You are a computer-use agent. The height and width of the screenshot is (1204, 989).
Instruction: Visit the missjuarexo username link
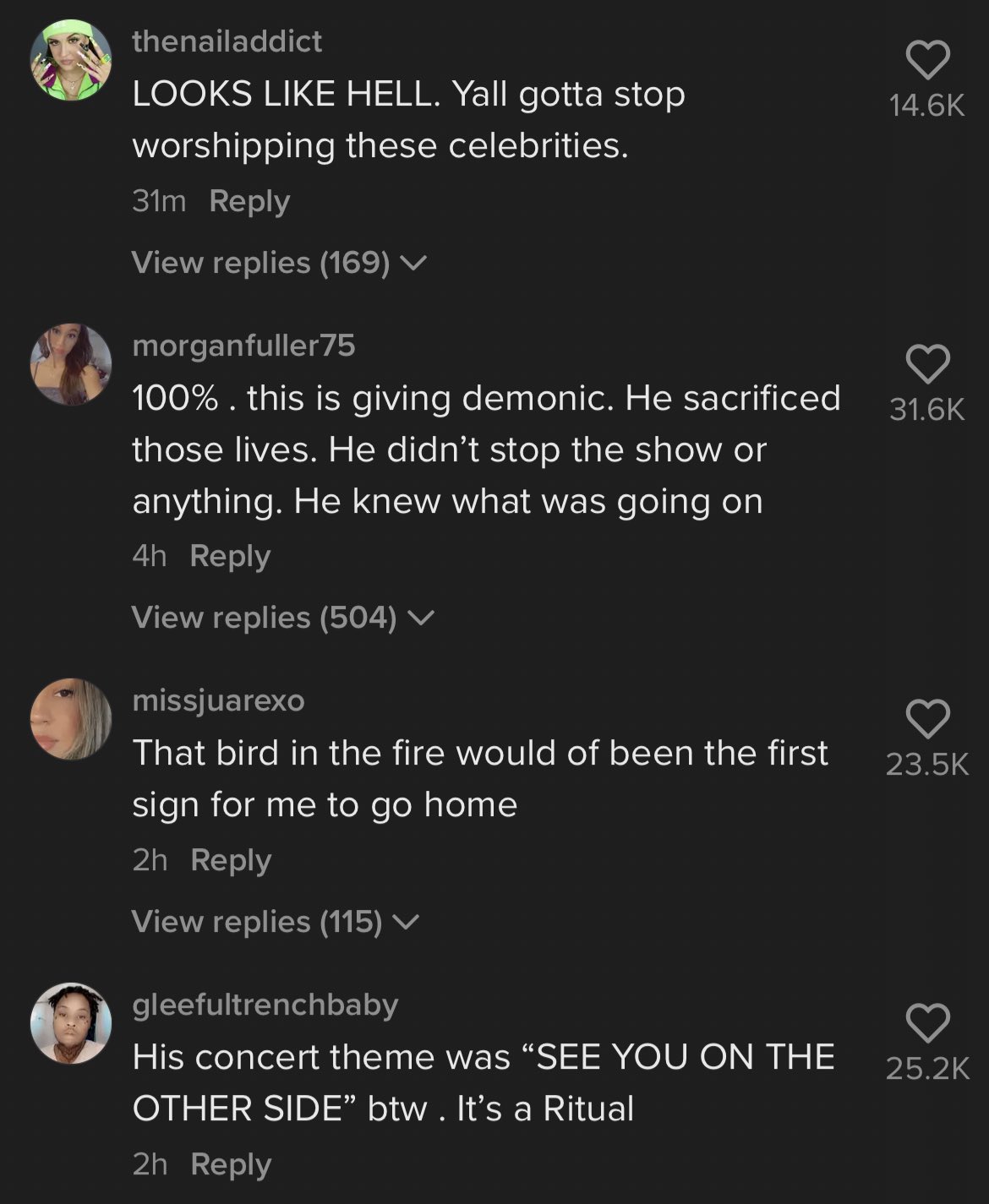(x=218, y=700)
